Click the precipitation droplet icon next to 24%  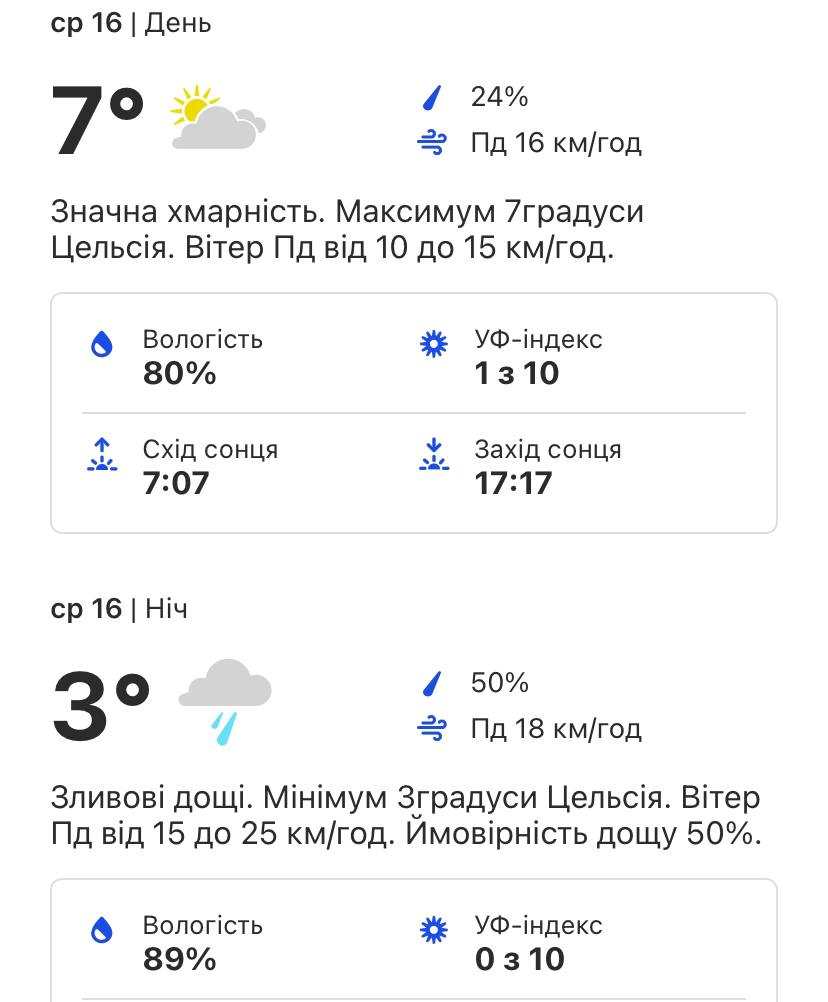432,96
